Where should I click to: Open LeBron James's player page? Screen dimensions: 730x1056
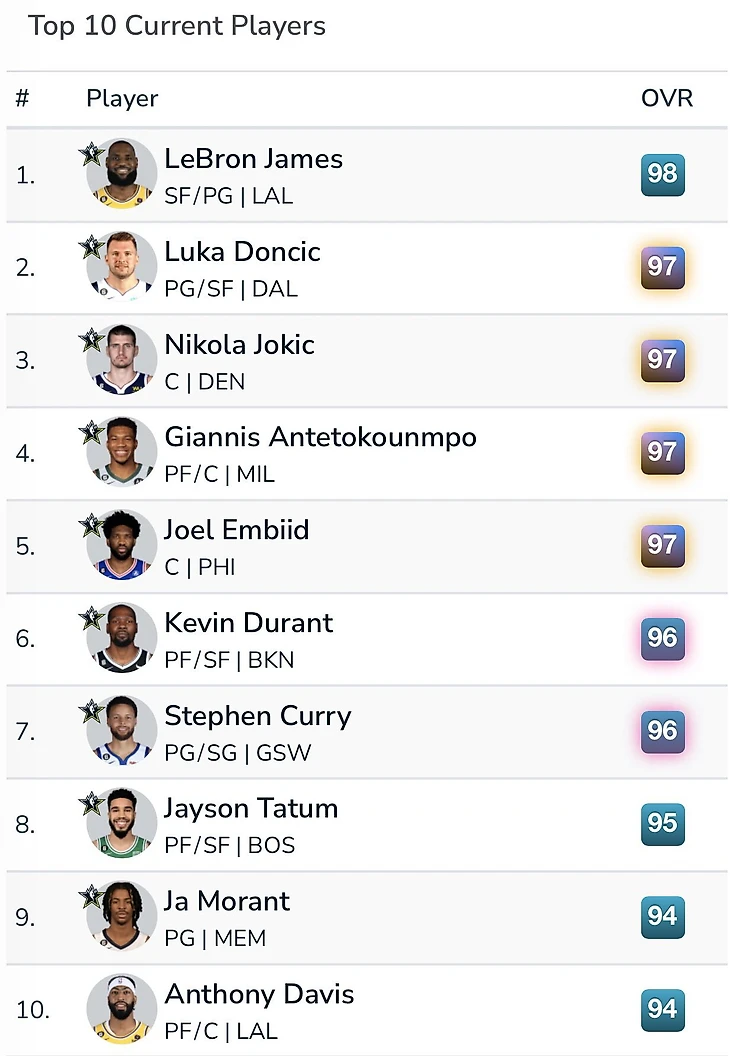254,159
